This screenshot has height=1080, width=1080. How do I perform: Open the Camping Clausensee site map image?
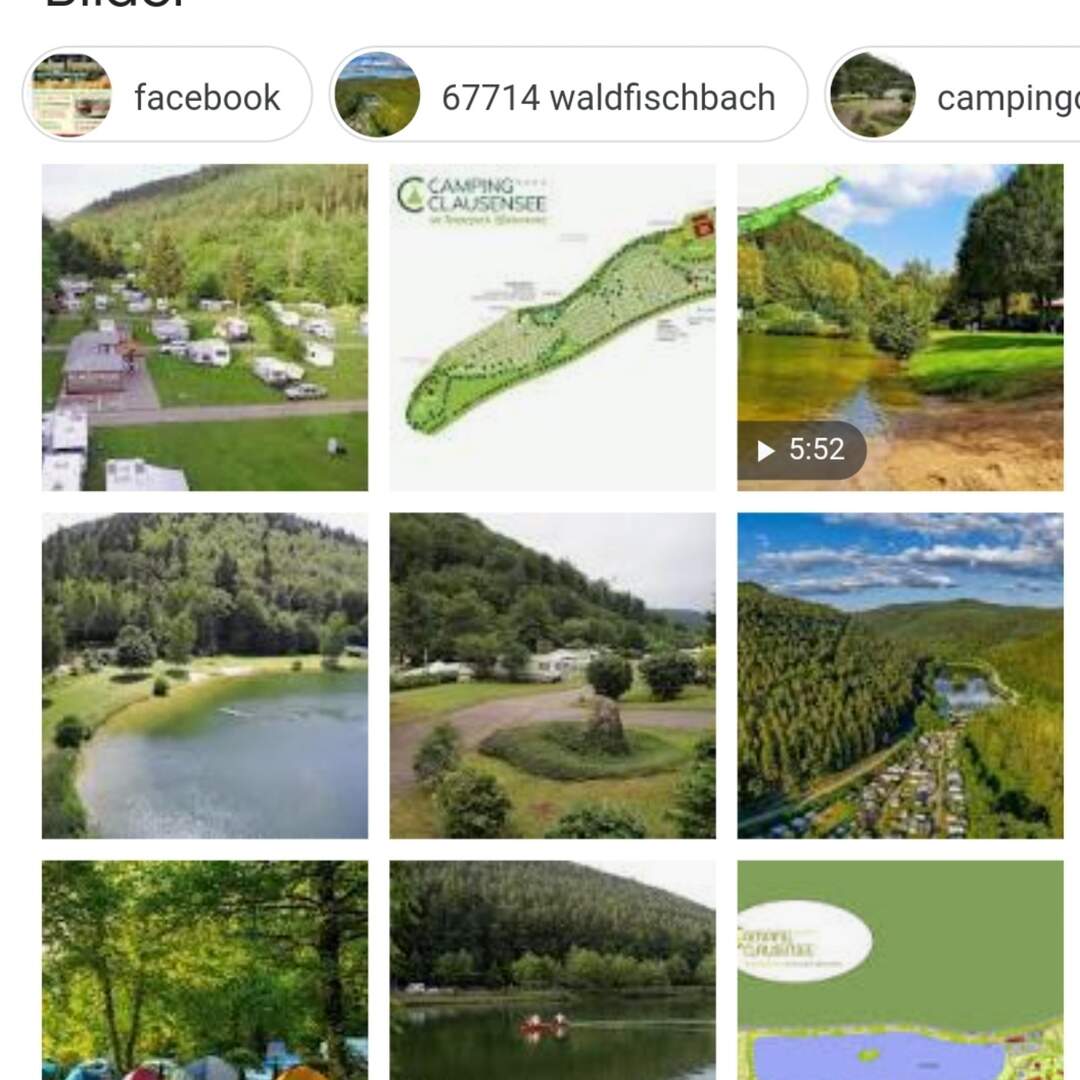[x=552, y=327]
